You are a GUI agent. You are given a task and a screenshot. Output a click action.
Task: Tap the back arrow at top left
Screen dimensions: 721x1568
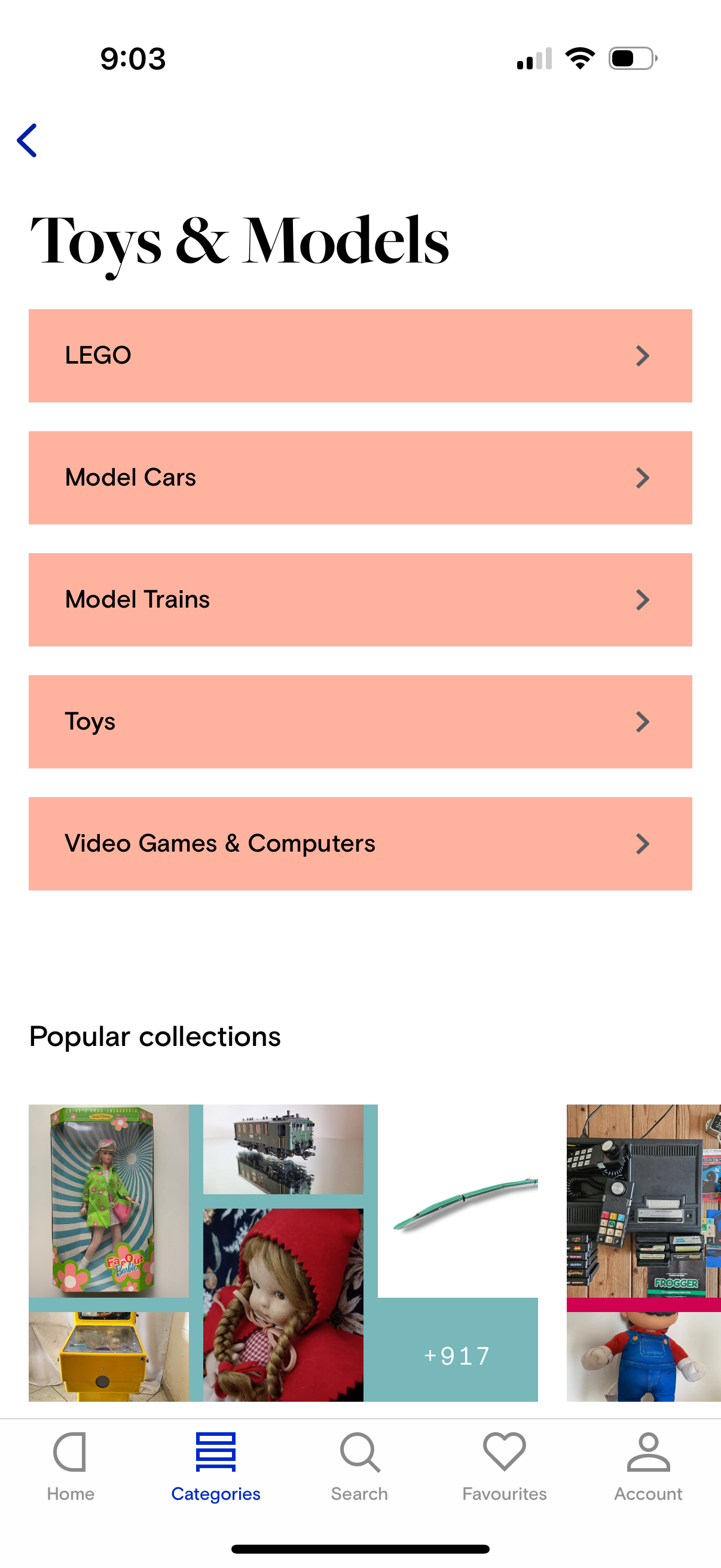point(28,141)
